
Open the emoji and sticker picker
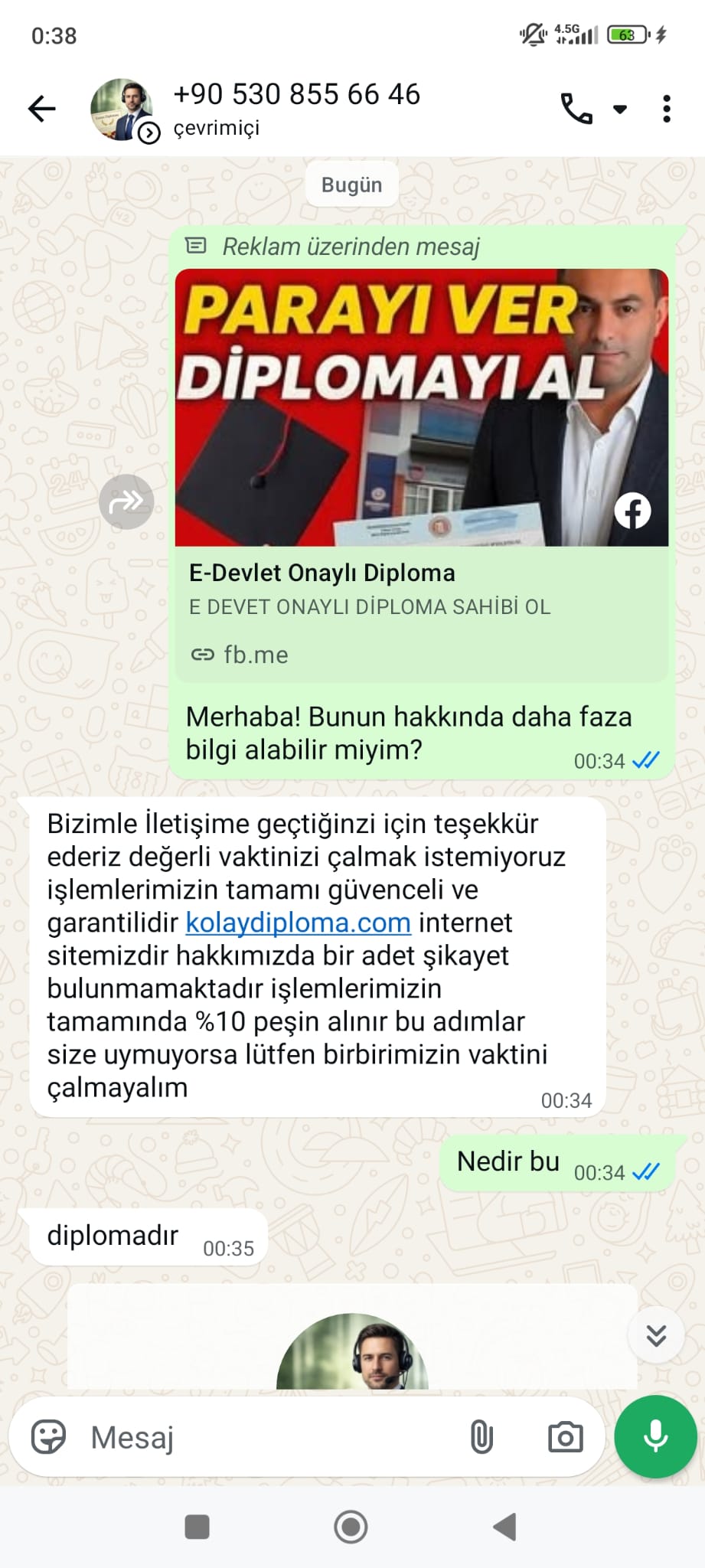[x=48, y=1437]
